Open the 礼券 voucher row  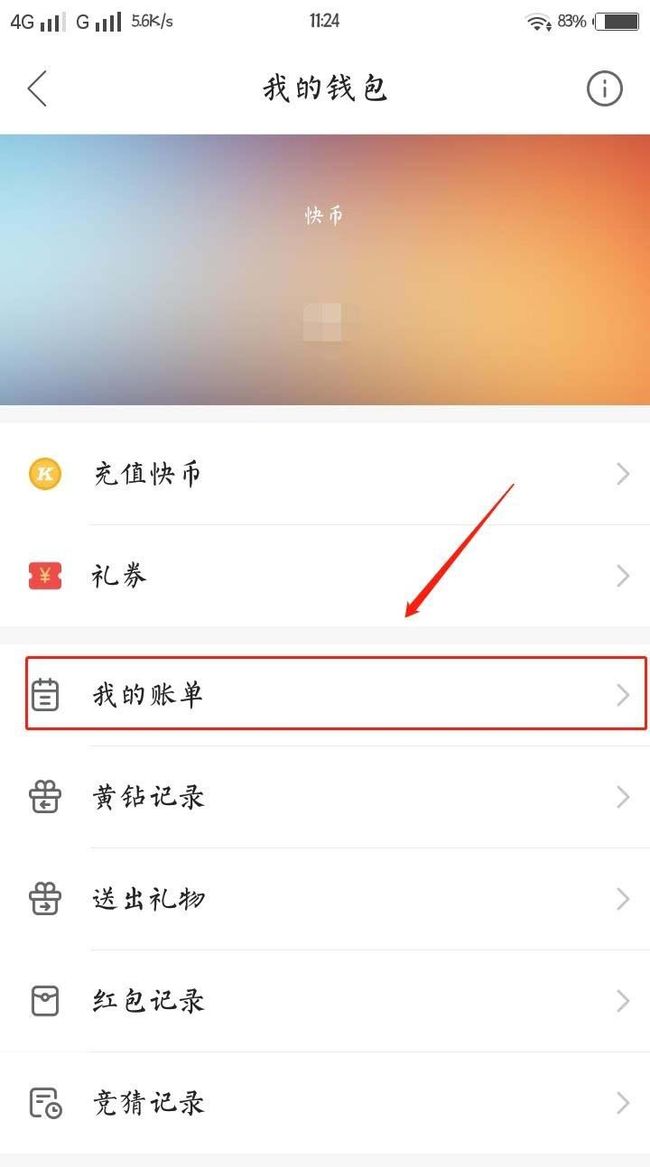(325, 575)
